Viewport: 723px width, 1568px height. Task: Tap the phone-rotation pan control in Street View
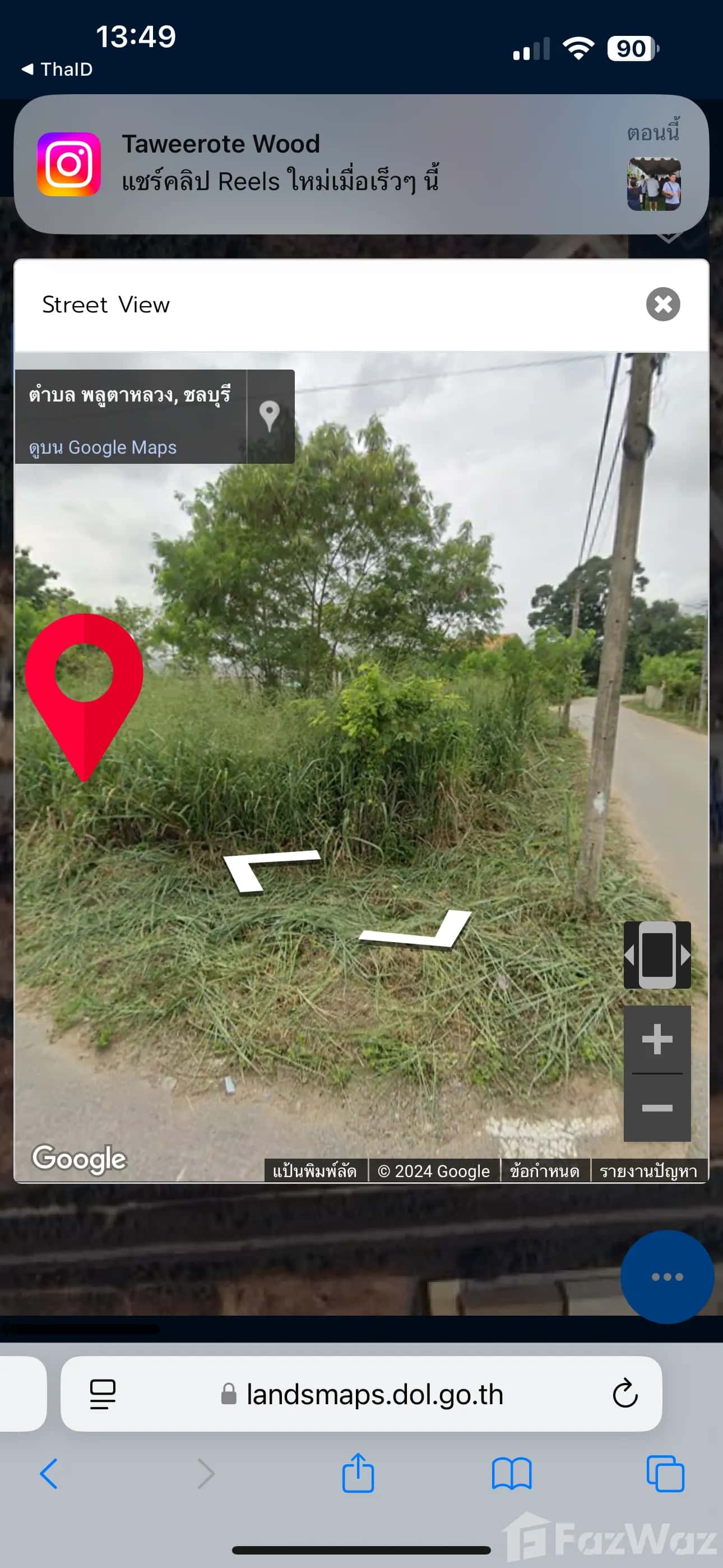[x=657, y=954]
